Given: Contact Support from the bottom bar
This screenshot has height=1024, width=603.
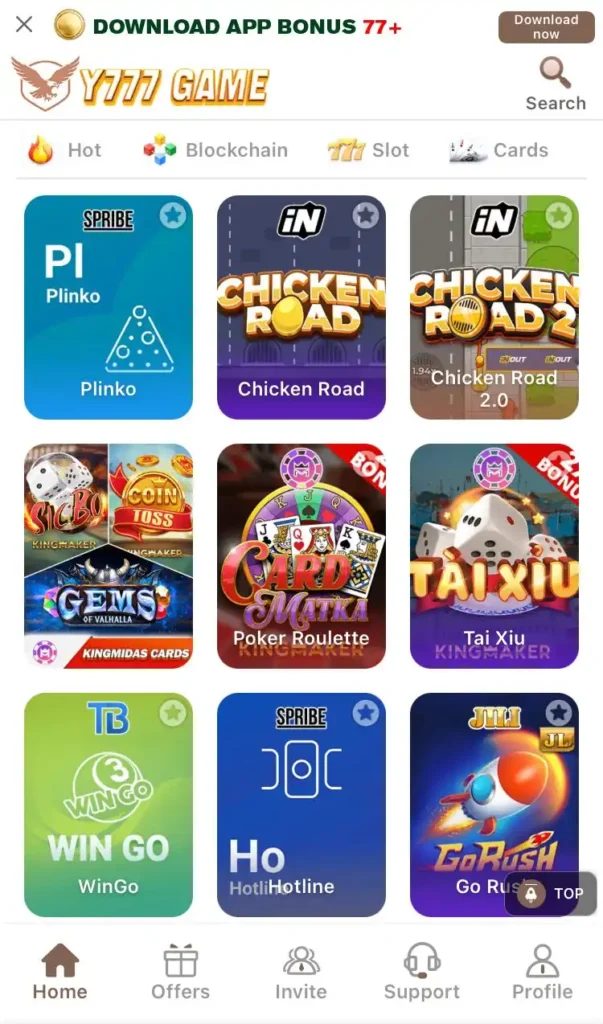Looking at the screenshot, I should [x=422, y=973].
